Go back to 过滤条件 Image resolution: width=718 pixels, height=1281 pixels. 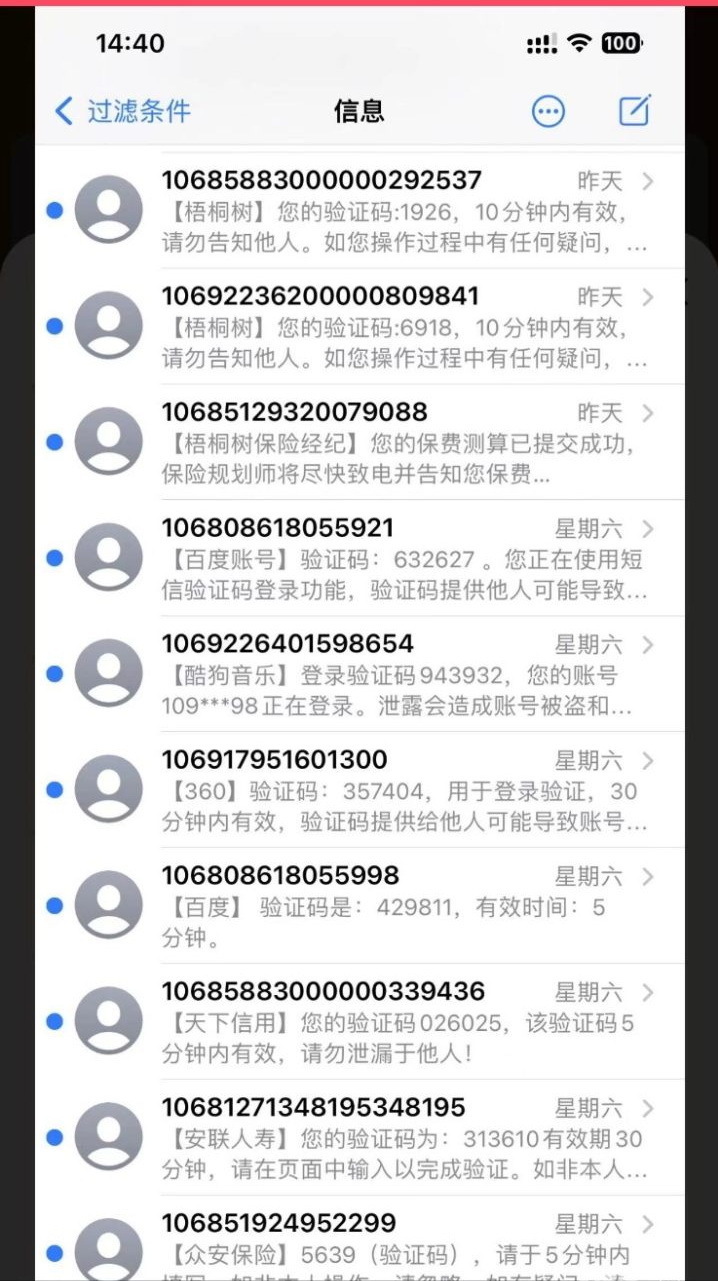[x=122, y=110]
